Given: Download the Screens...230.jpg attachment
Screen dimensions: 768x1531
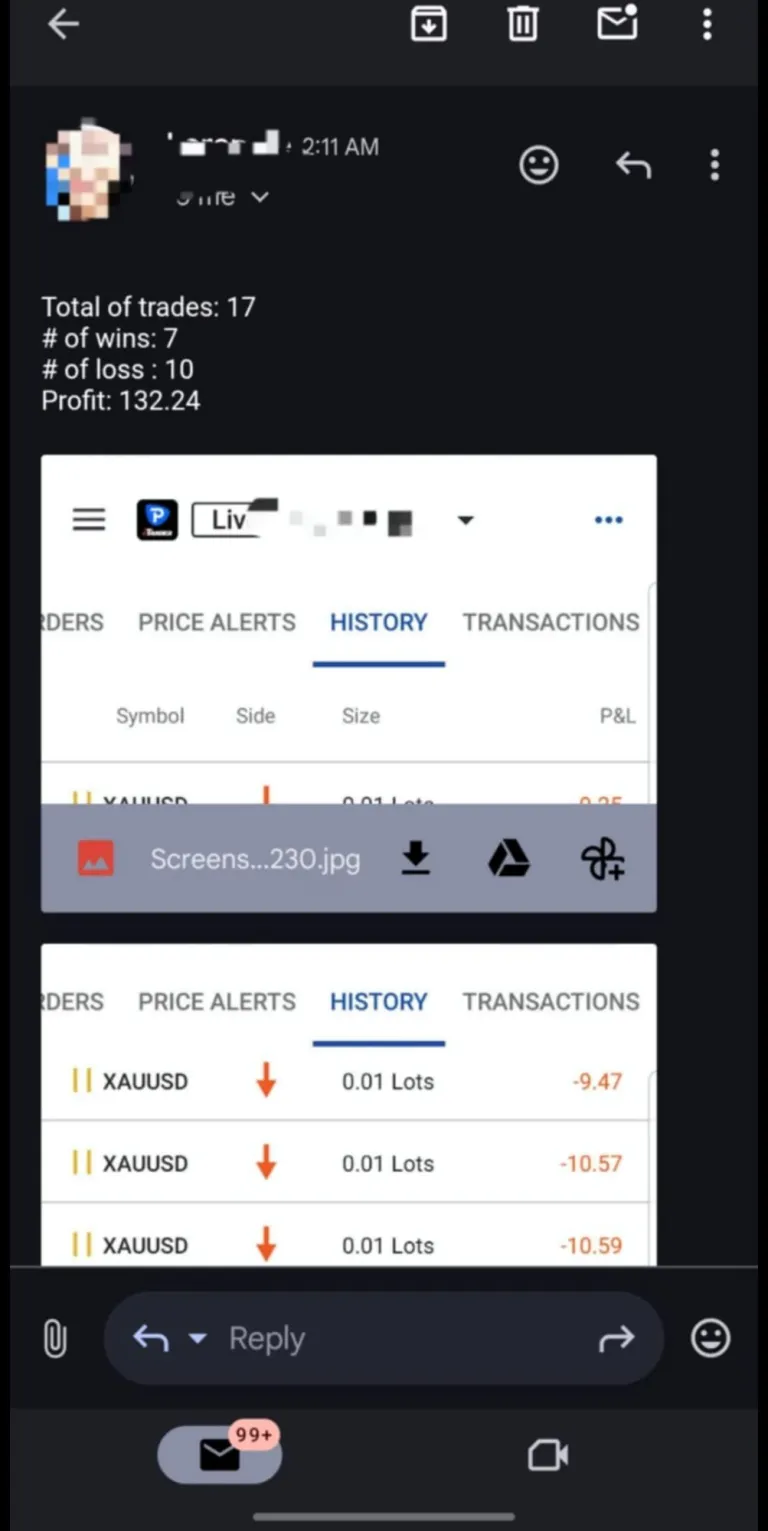Looking at the screenshot, I should click(415, 859).
